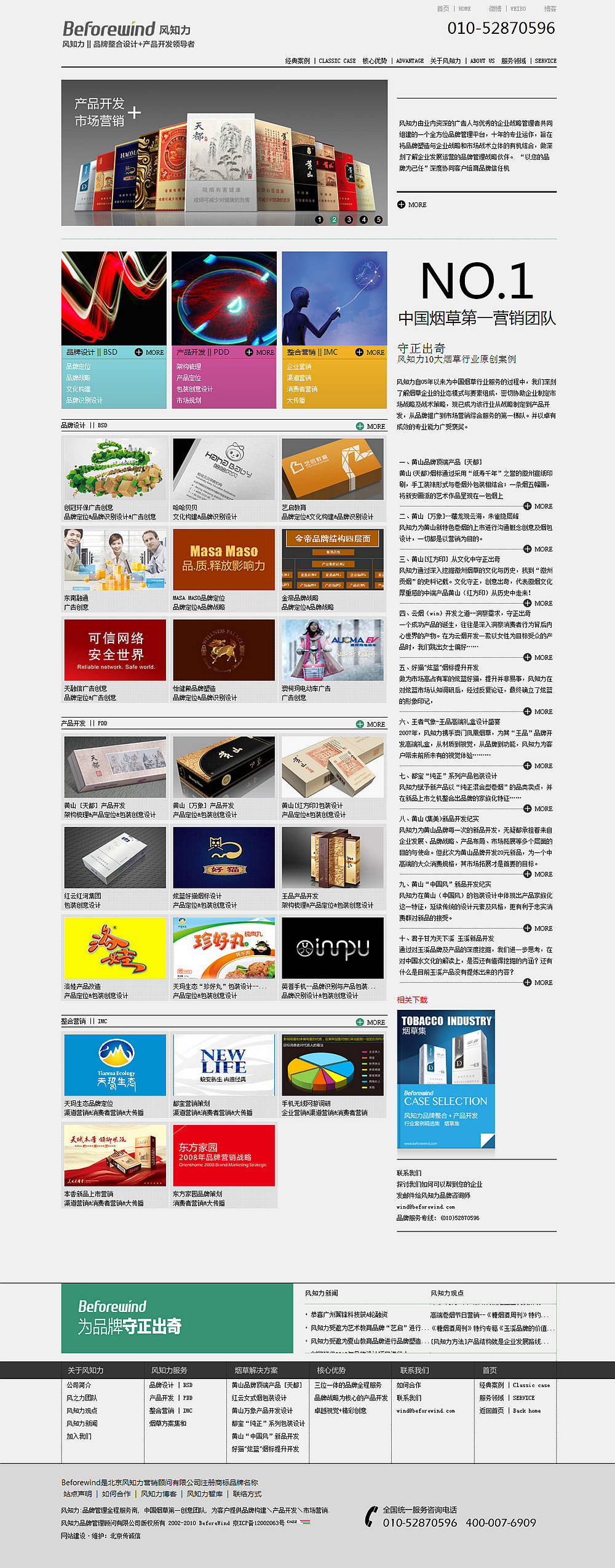Select carousel slide dot 3
The width and height of the screenshot is (615, 1568).
point(349,218)
